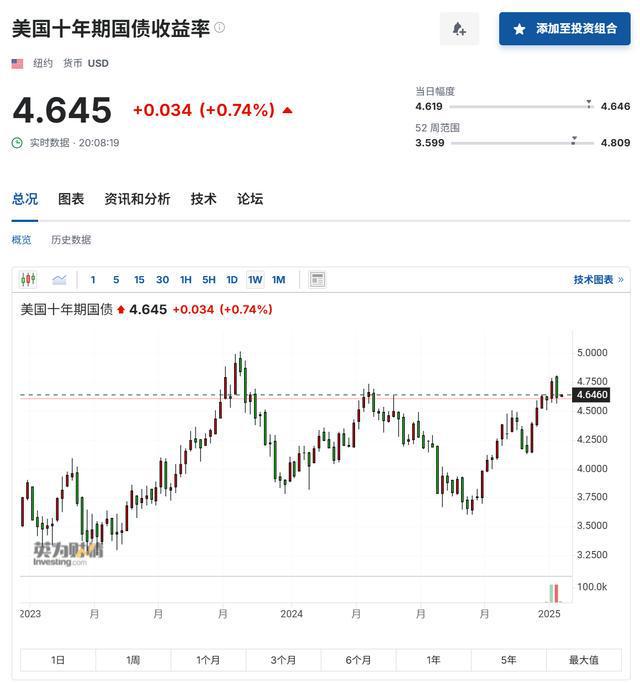Show the 最大值 full range
Image resolution: width=640 pixels, height=683 pixels.
pos(583,660)
